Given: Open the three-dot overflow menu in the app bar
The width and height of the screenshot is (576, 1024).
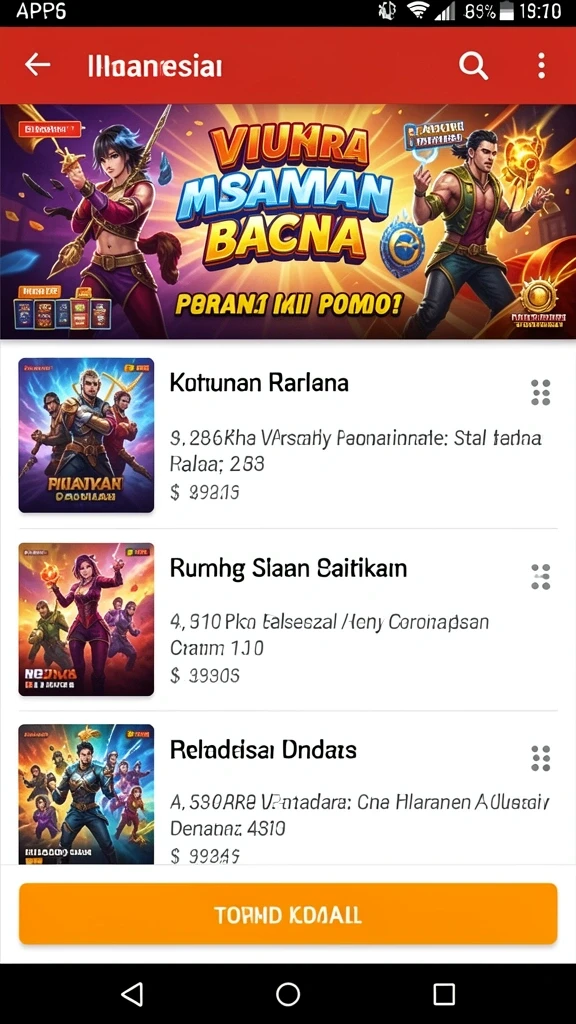Looking at the screenshot, I should point(541,66).
